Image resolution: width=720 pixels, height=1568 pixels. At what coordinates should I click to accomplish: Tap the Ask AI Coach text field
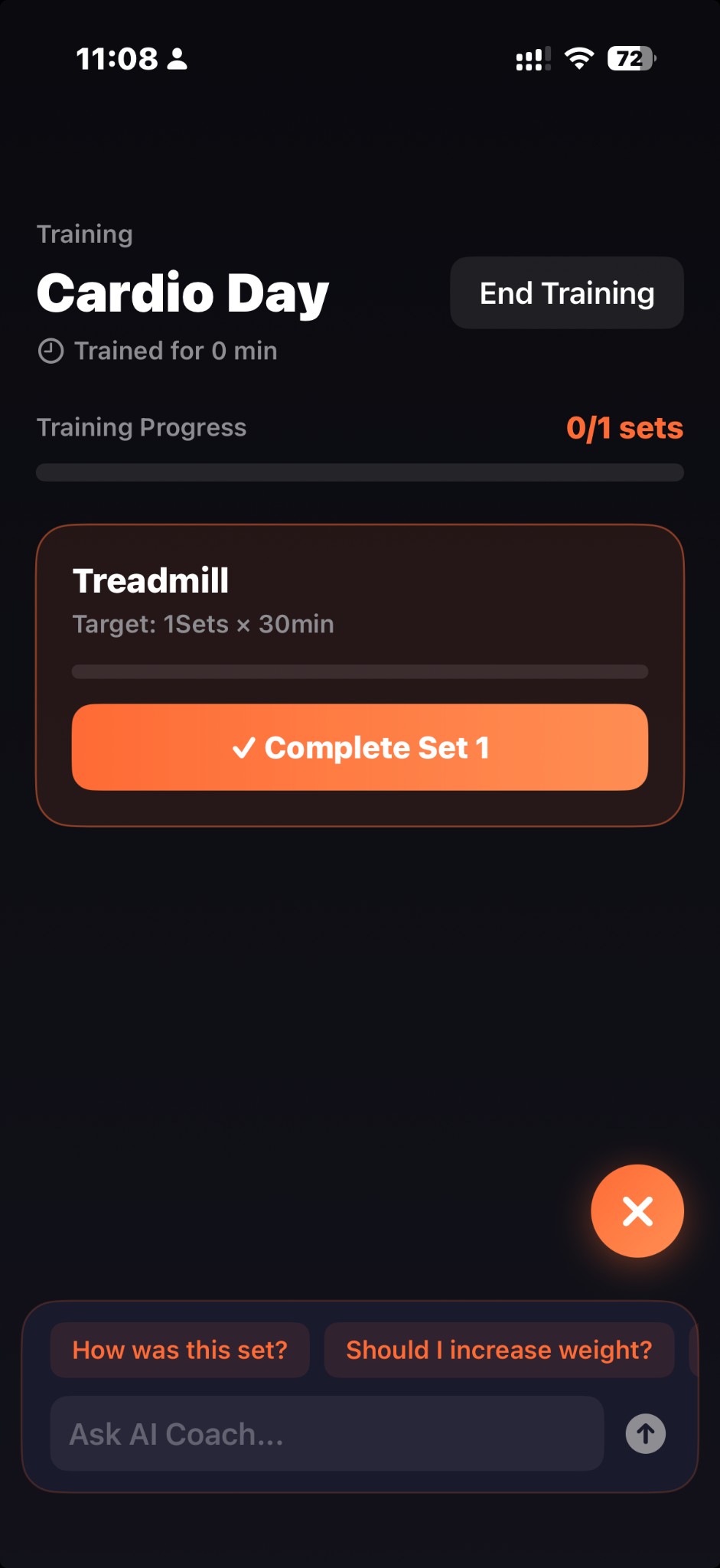(x=327, y=1432)
